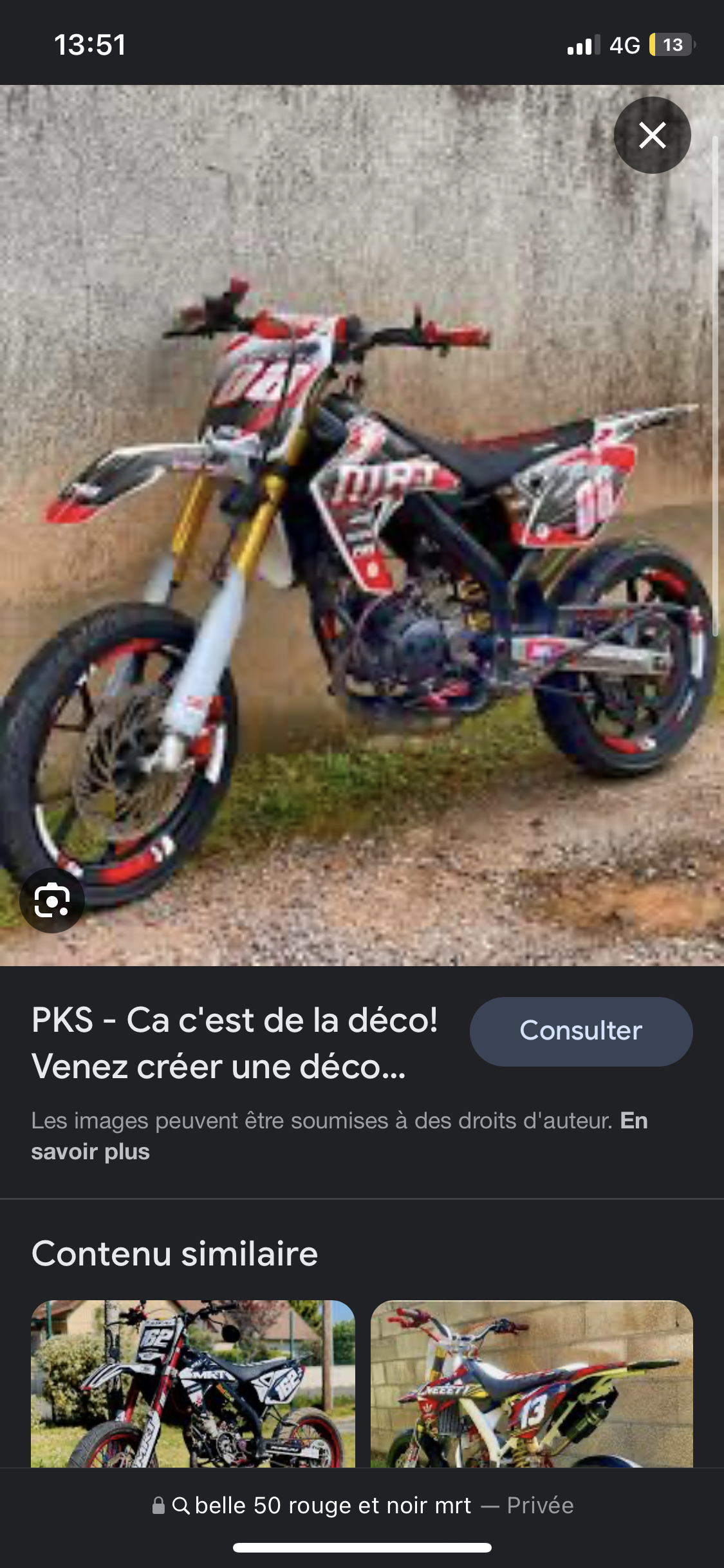The image size is (724, 1568).
Task: Open the 'En savoir plus' copyright link
Action: click(90, 1152)
